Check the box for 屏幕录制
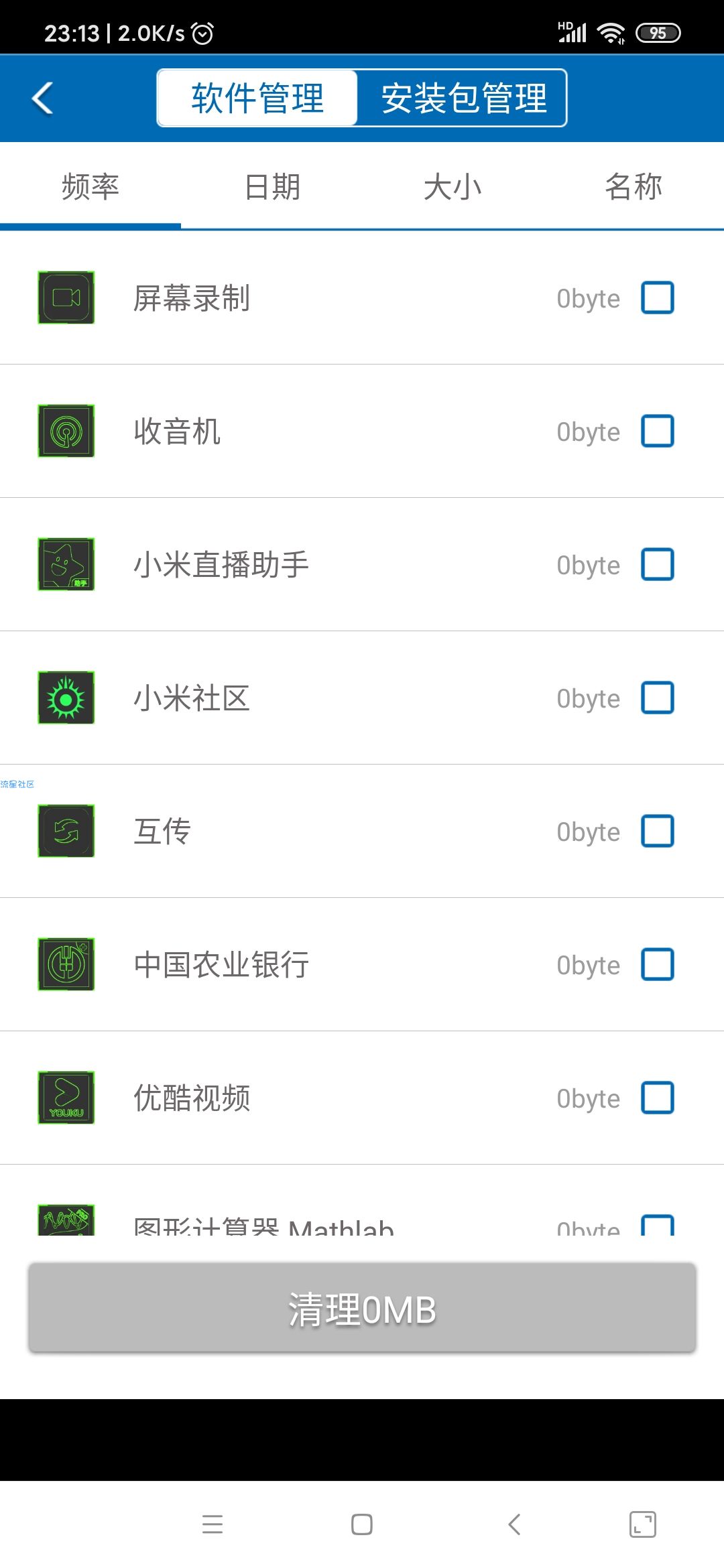The image size is (724, 1568). coord(658,298)
